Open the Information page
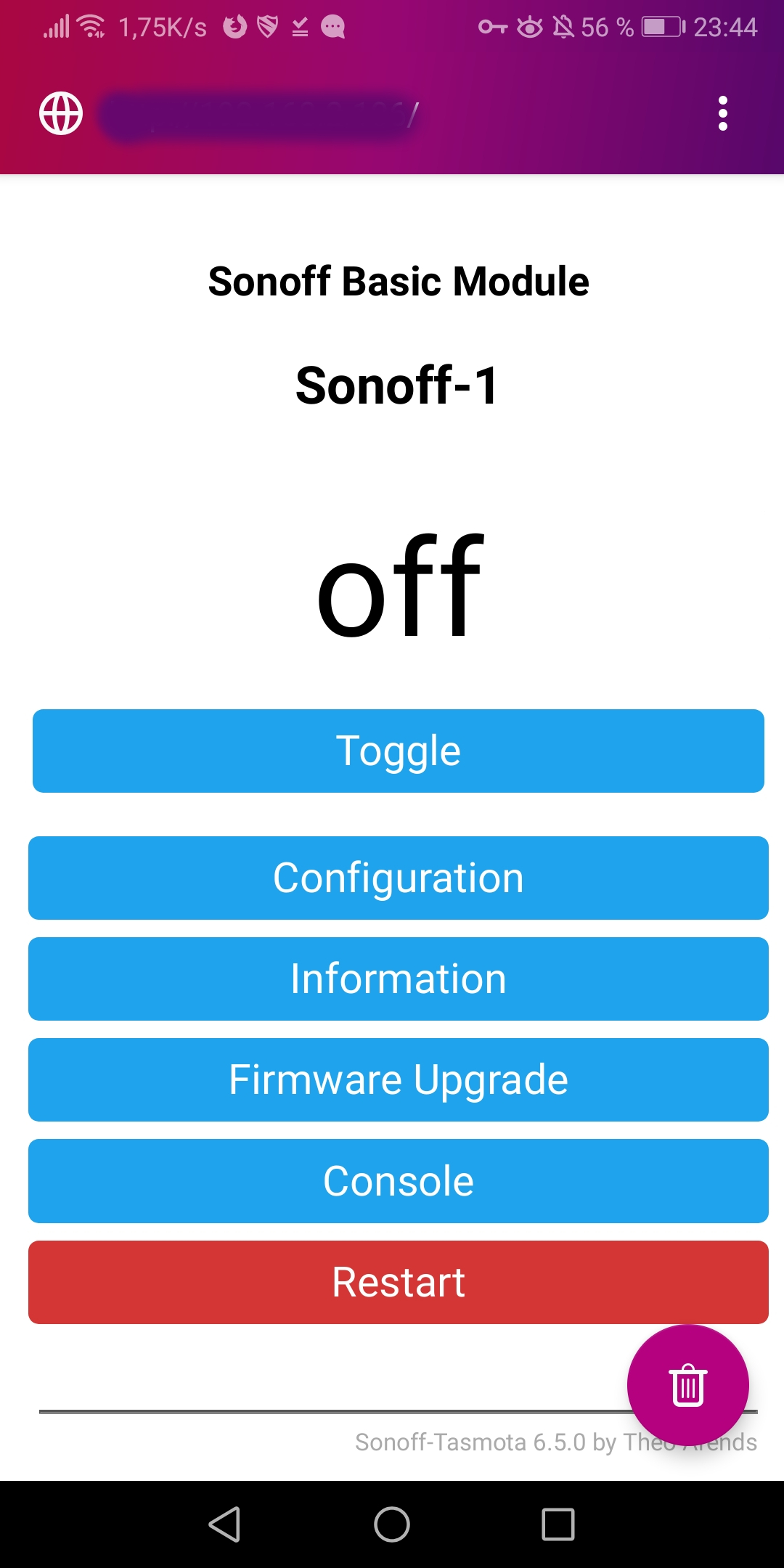Image resolution: width=784 pixels, height=1568 pixels. coord(398,979)
